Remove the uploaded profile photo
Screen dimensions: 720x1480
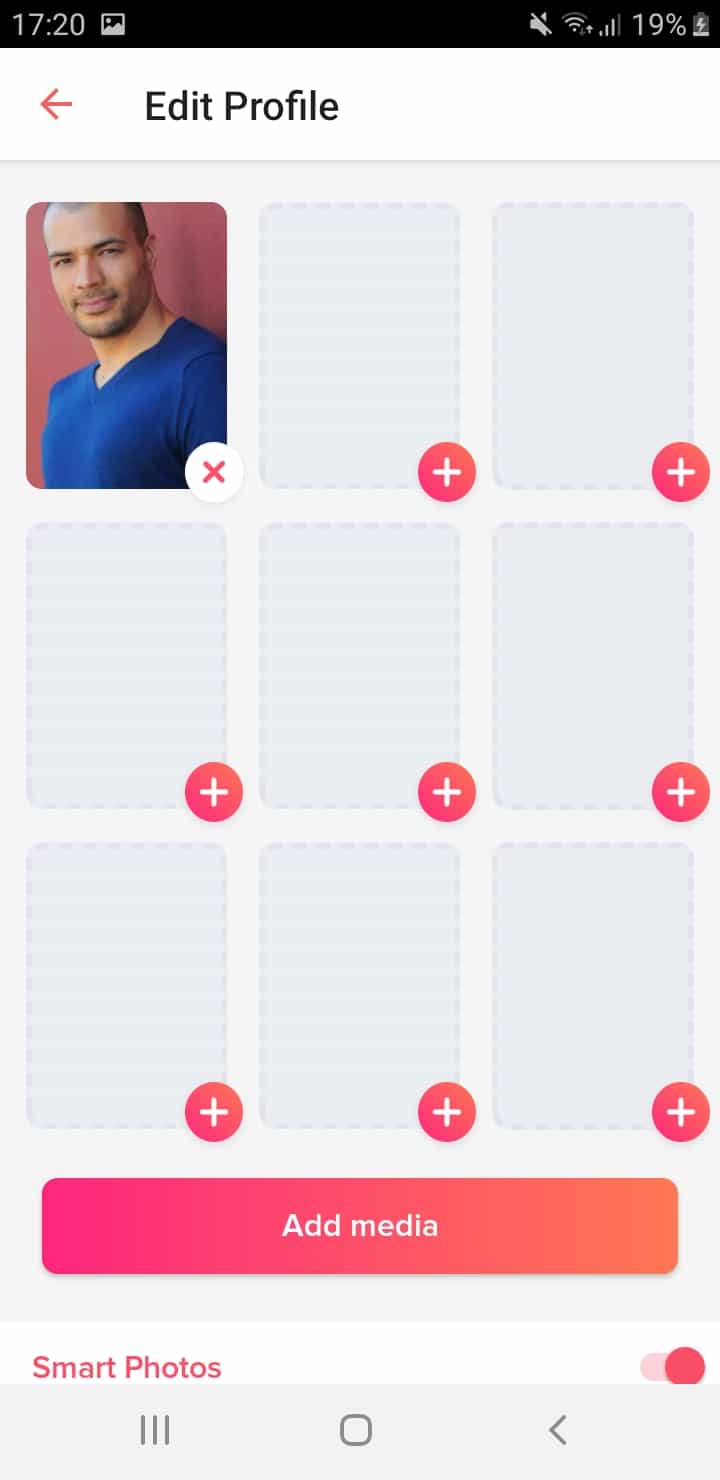(214, 471)
